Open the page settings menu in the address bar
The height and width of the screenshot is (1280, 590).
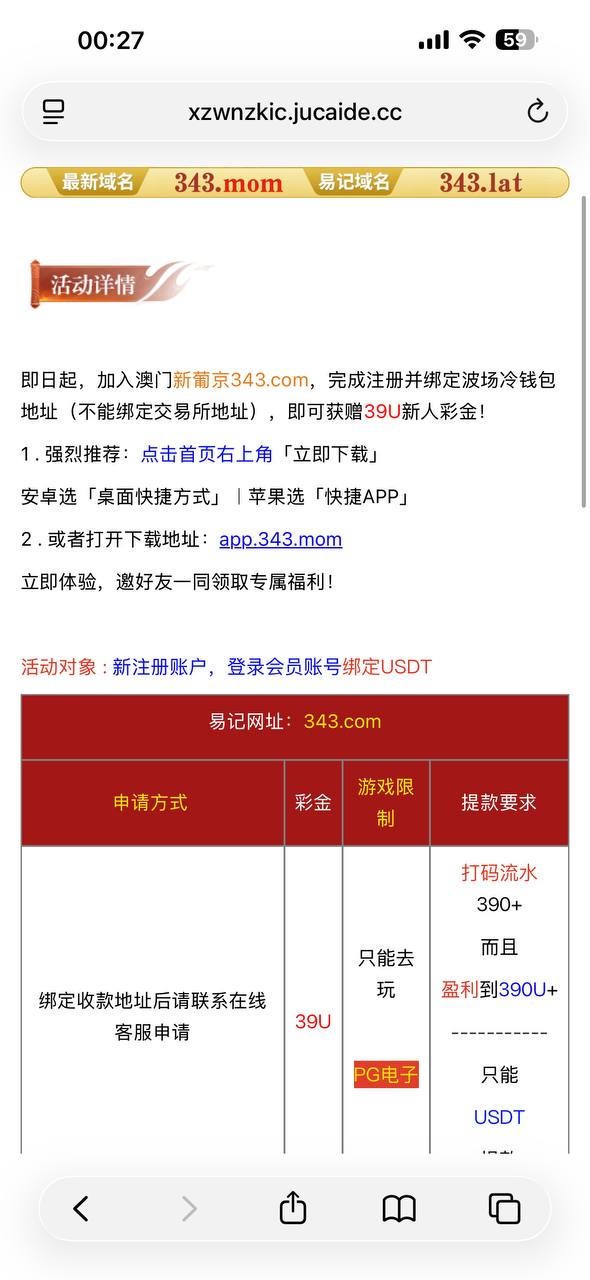coord(54,112)
